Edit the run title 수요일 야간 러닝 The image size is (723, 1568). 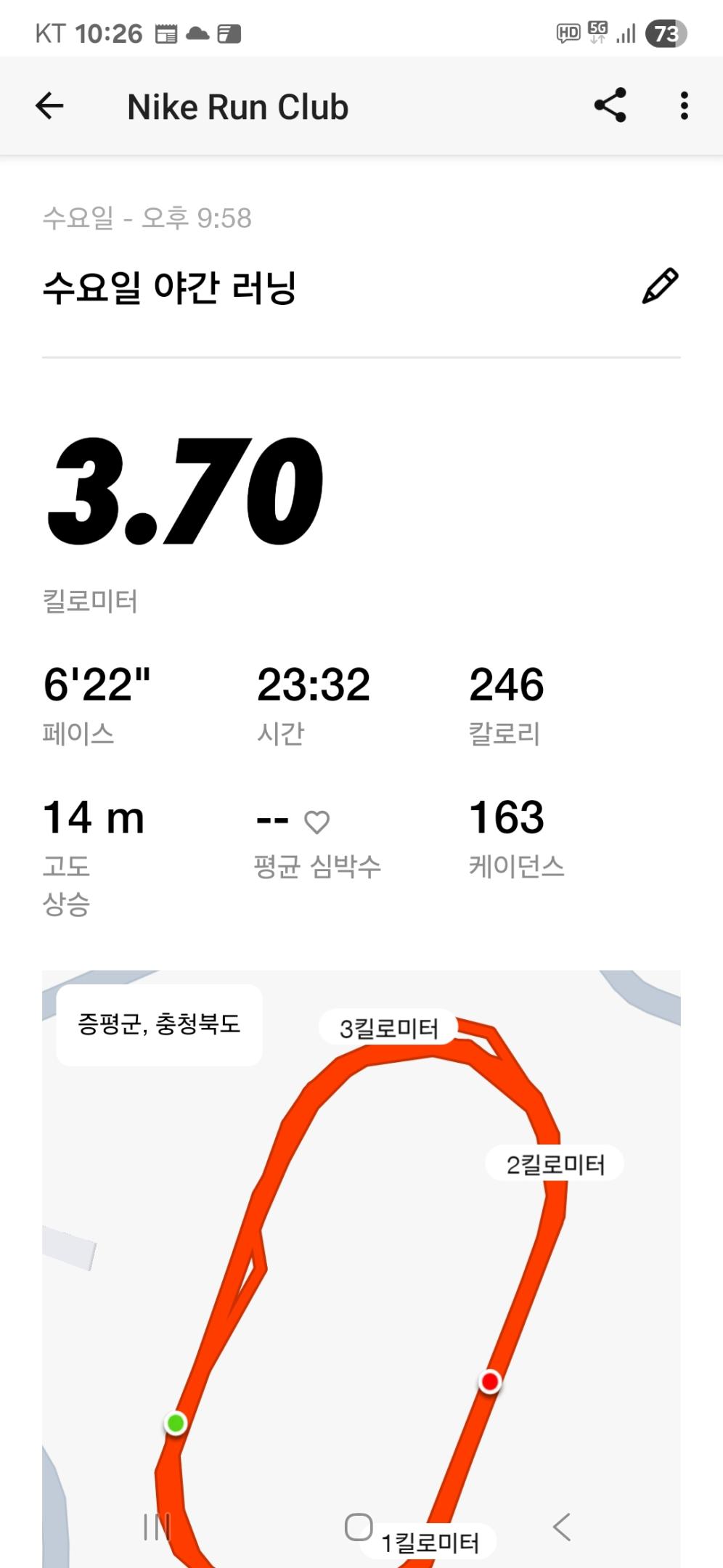[660, 286]
